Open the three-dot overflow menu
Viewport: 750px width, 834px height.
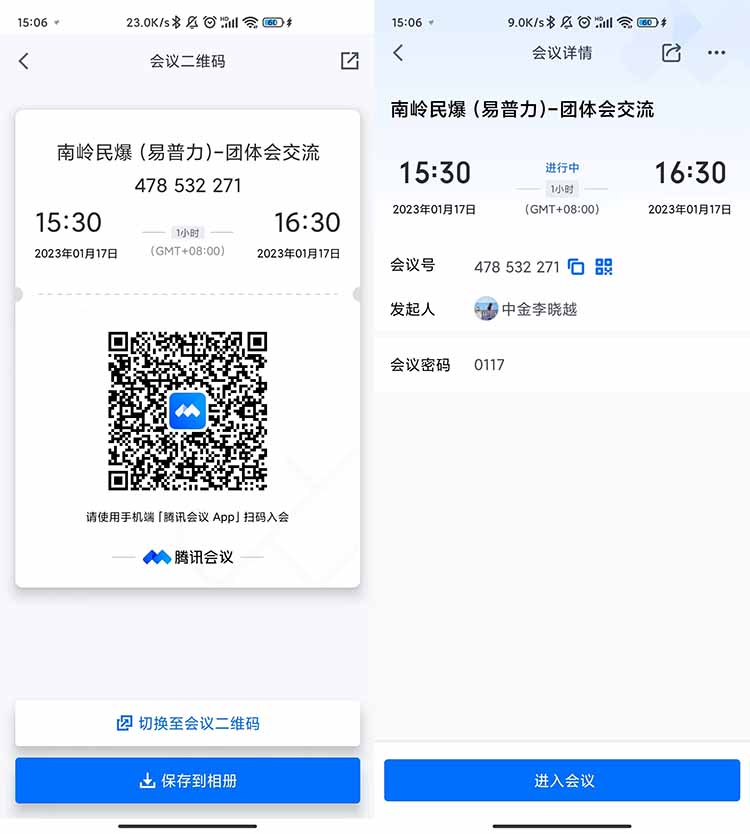[x=716, y=53]
